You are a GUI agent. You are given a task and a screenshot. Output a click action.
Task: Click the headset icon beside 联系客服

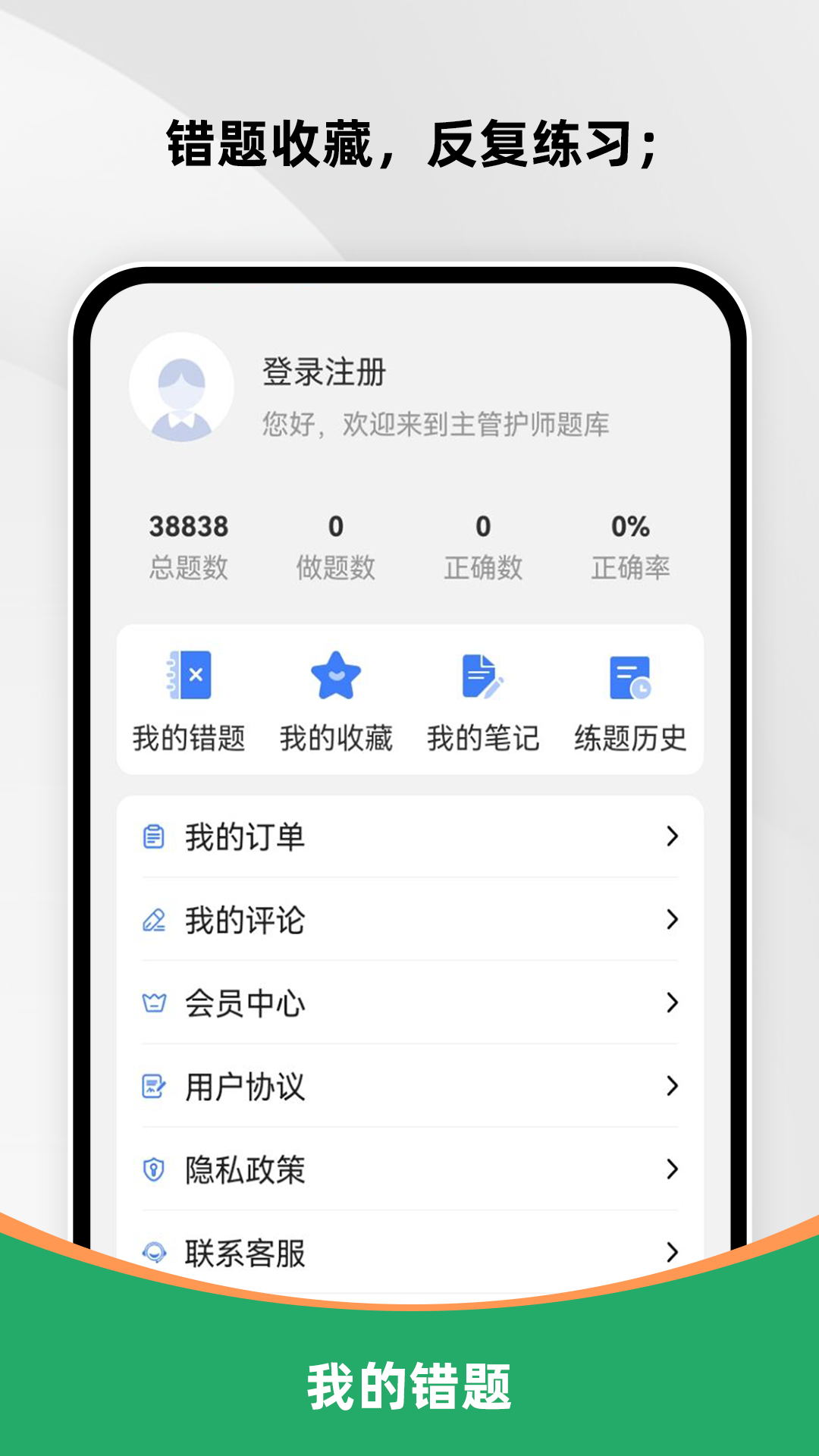[154, 1253]
